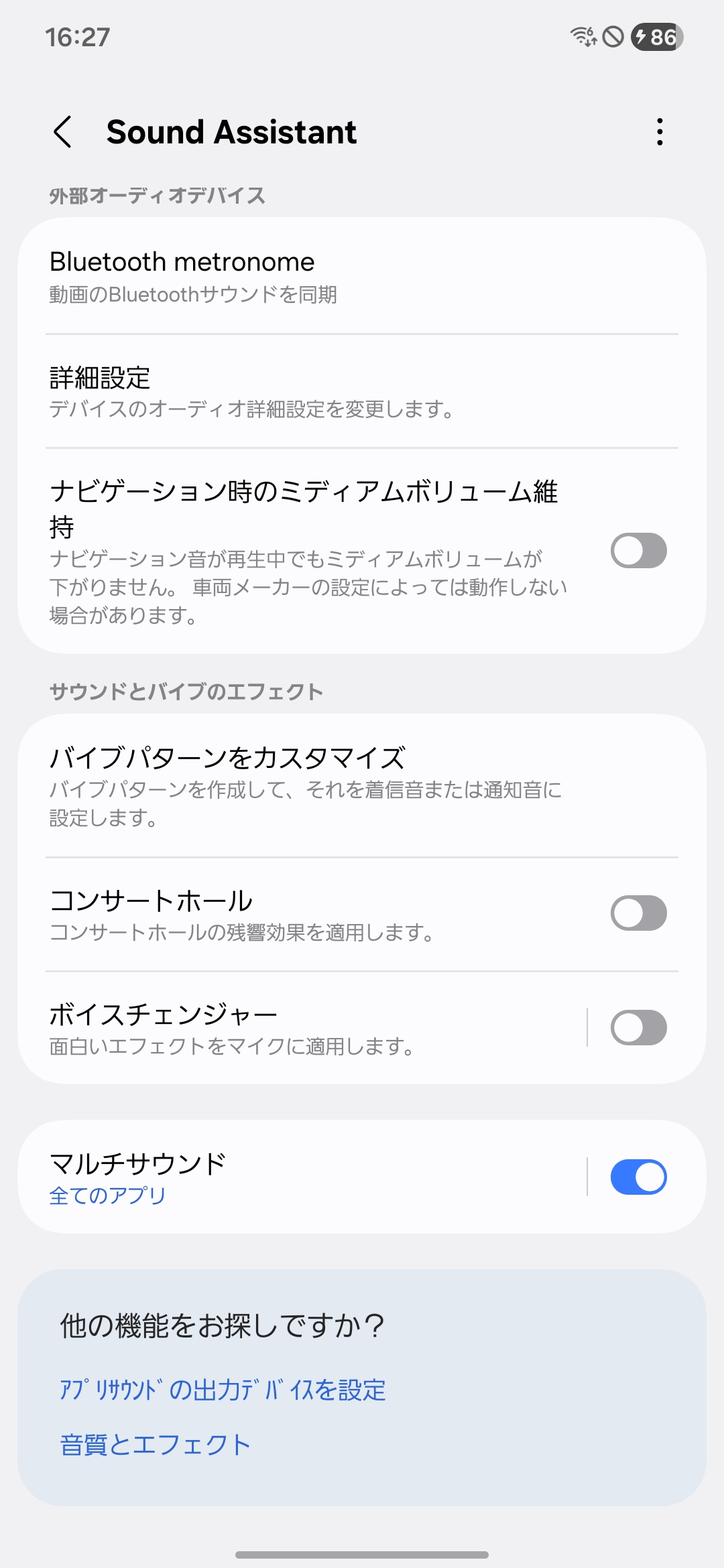Enable the コンサートホール switch
This screenshot has height=1568, width=724.
pos(638,913)
